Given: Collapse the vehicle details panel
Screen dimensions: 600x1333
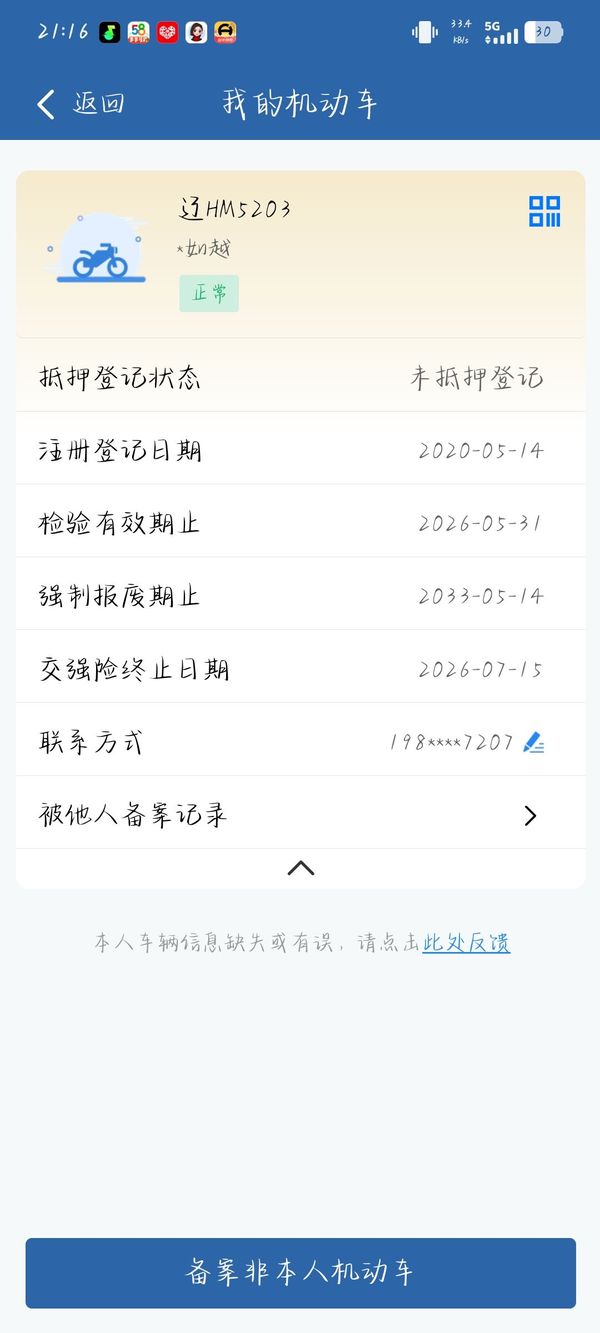Looking at the screenshot, I should coord(301,868).
